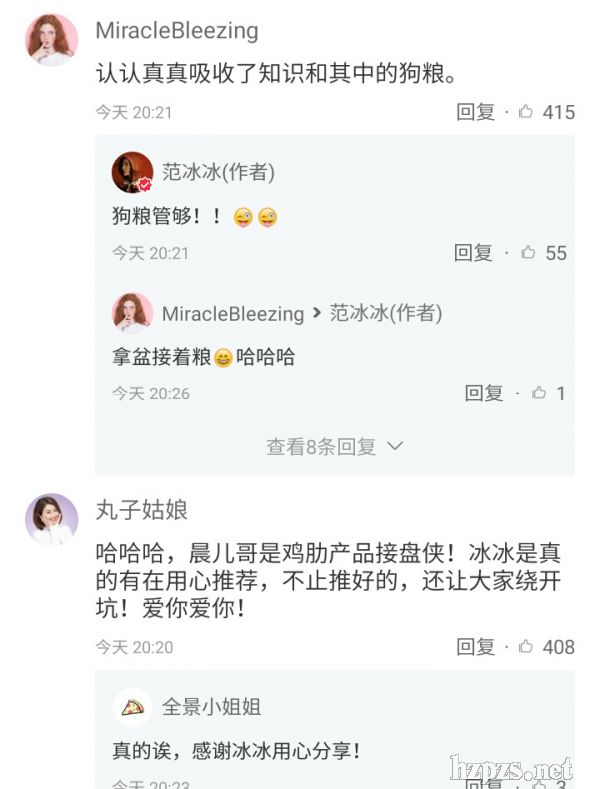Tap the MiracleBleezing username link
The height and width of the screenshot is (789, 600).
177,31
